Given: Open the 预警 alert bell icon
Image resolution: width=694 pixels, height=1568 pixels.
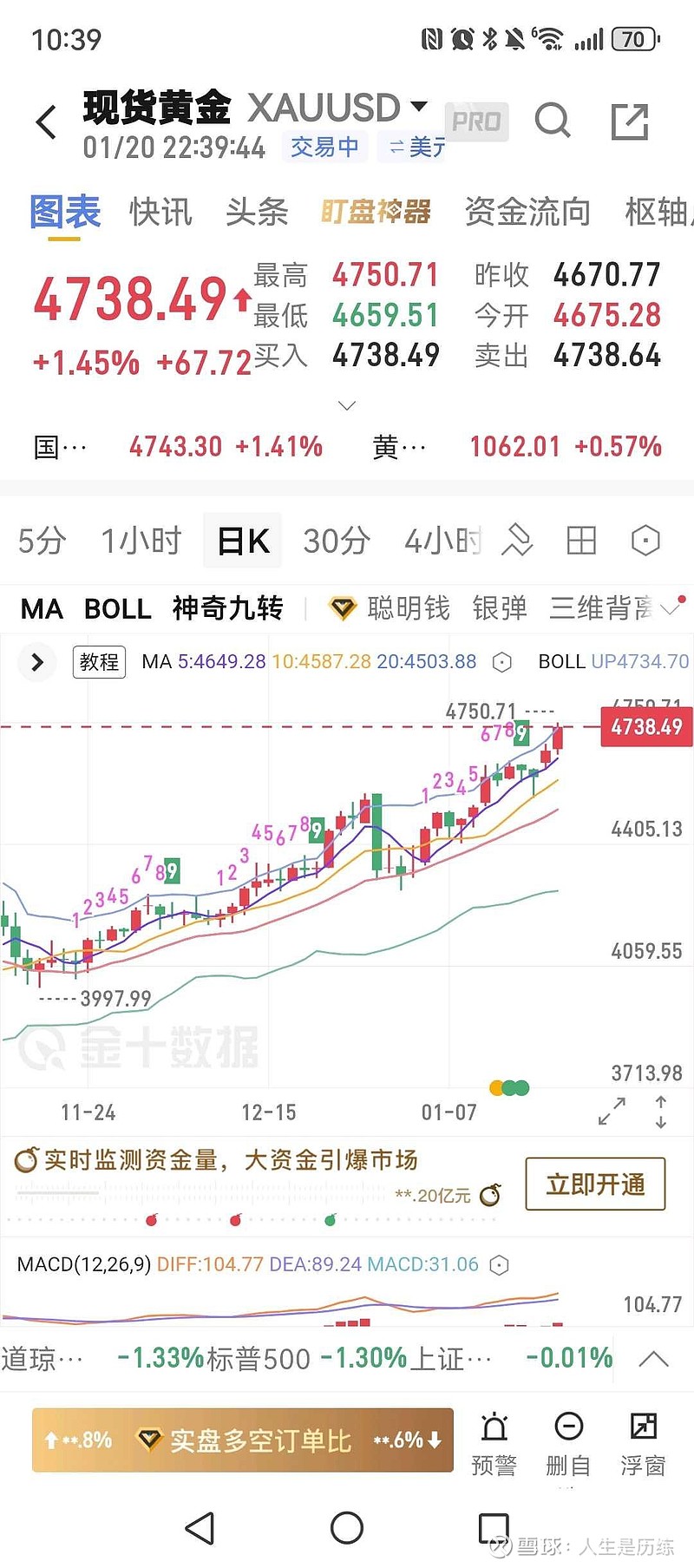Looking at the screenshot, I should click(494, 1440).
